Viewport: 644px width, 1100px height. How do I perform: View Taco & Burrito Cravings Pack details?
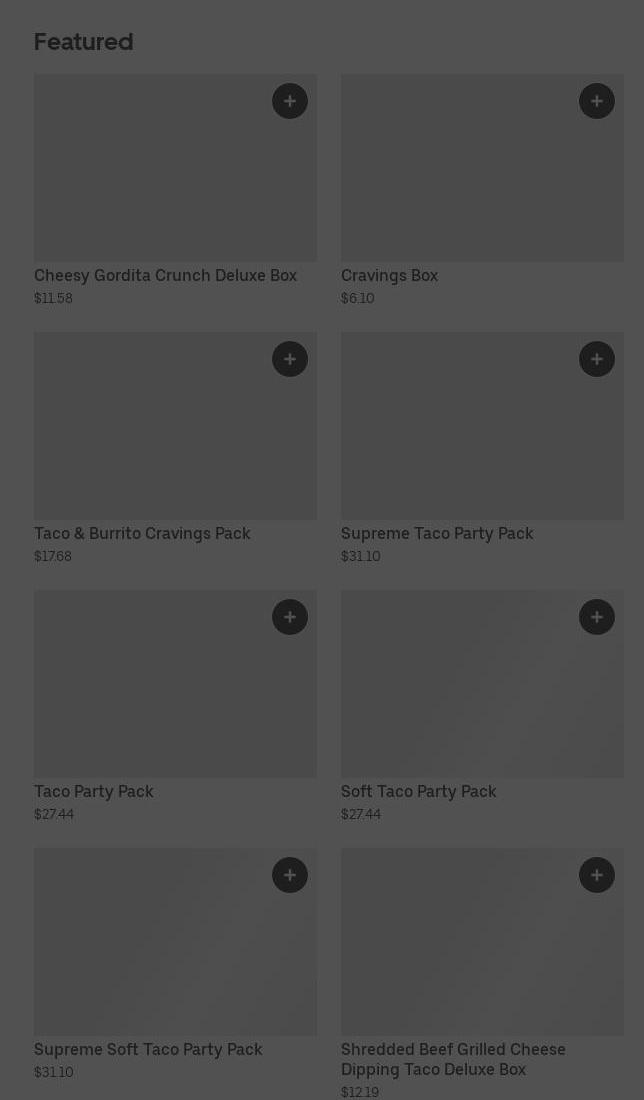pos(142,534)
